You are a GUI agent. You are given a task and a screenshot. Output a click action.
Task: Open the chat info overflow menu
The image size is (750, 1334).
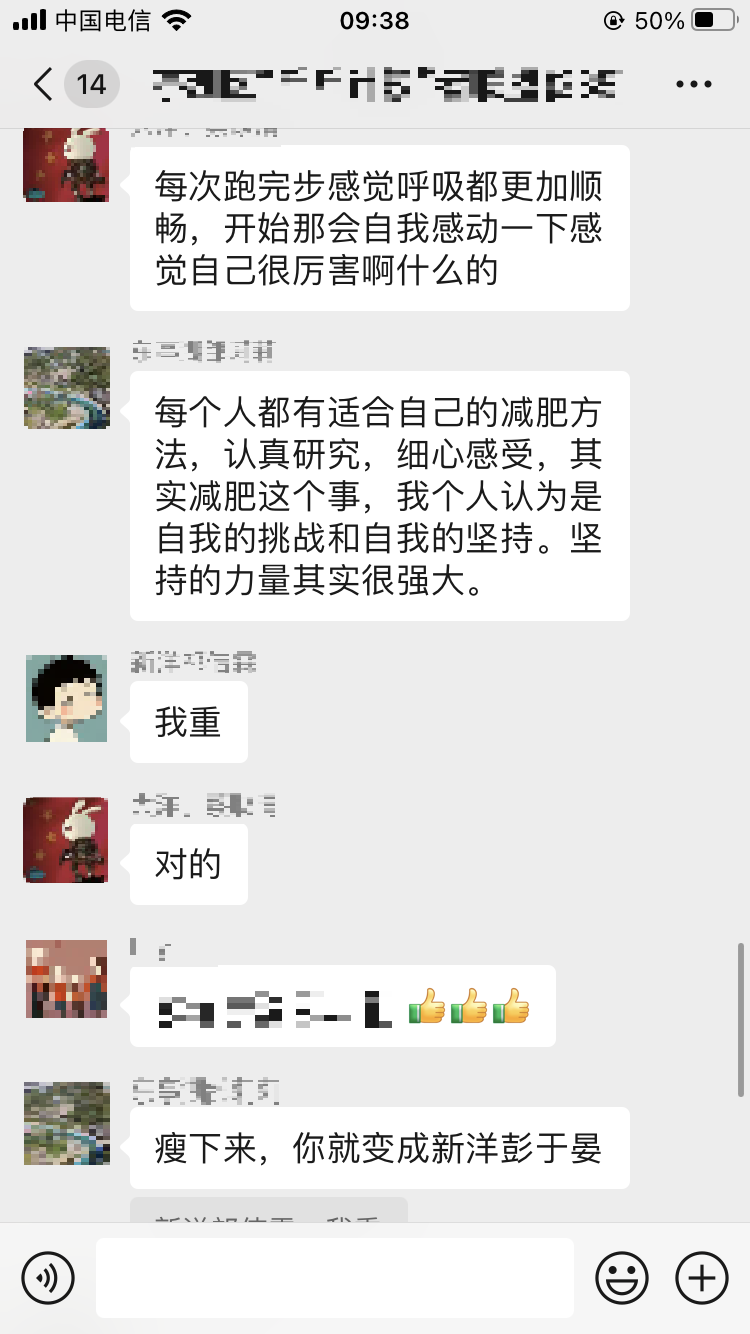coord(693,84)
